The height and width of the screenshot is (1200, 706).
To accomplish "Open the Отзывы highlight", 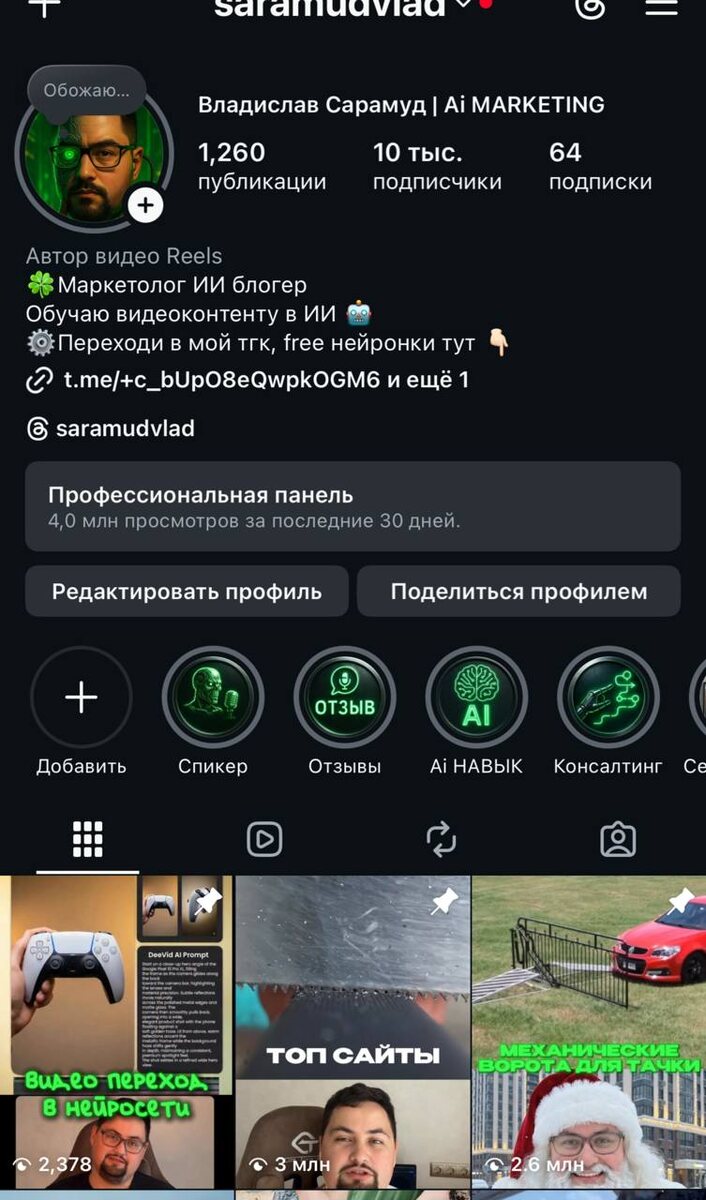I will [345, 698].
